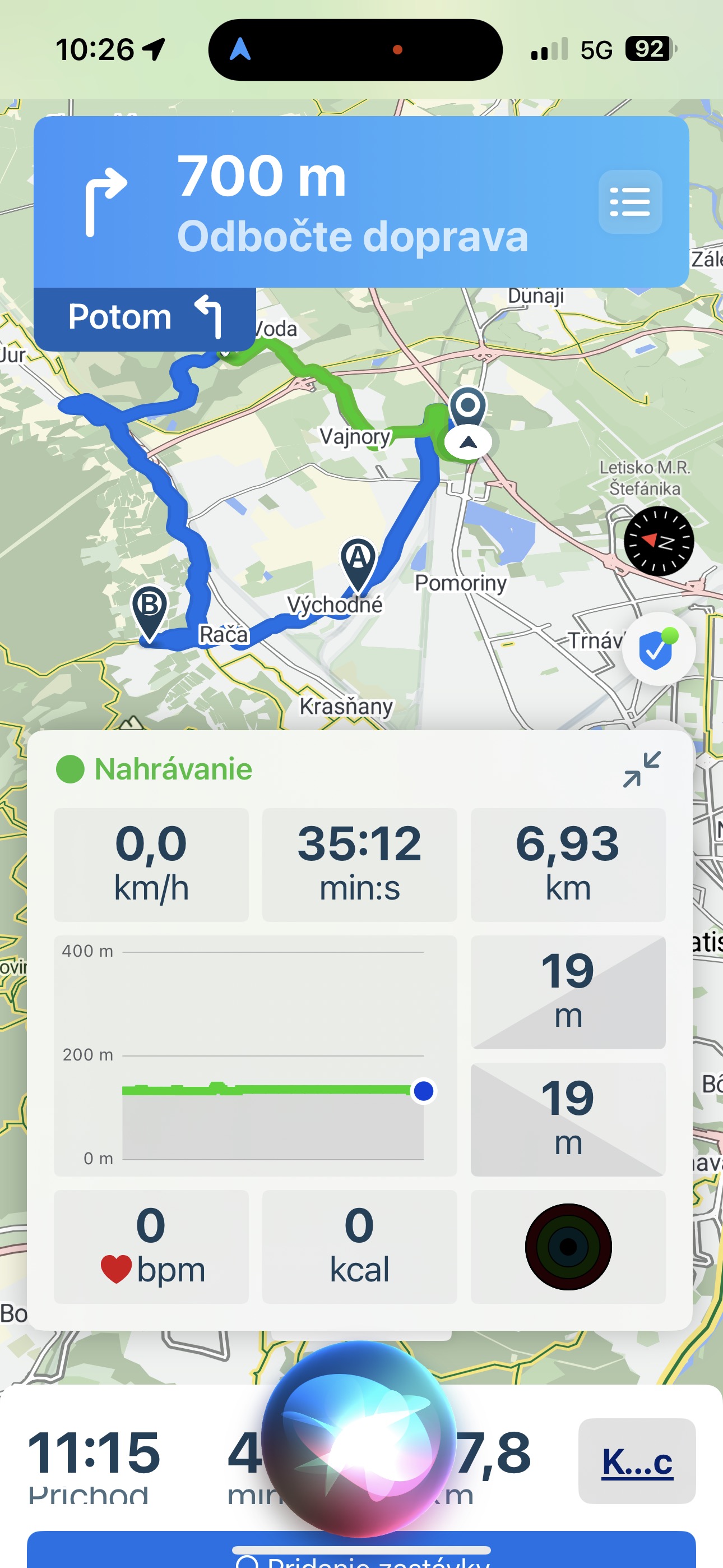Screen dimensions: 723x1568
Task: Tap the Pridanie zastávky add-stop button
Action: [361, 1557]
